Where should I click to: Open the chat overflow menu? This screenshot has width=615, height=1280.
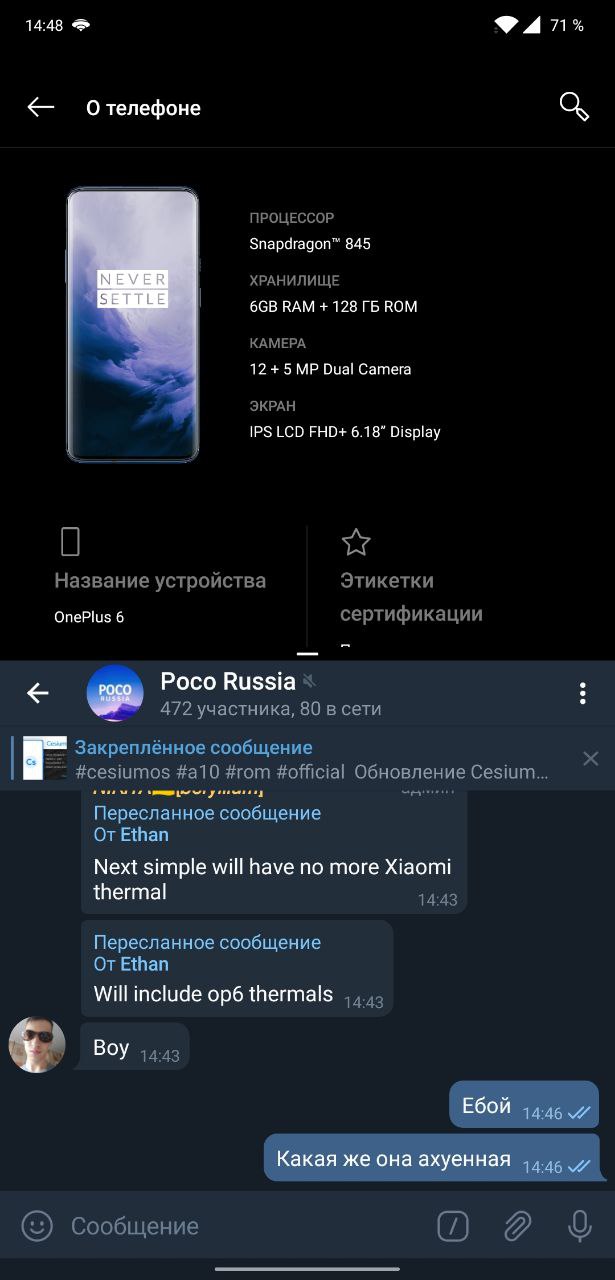point(582,693)
